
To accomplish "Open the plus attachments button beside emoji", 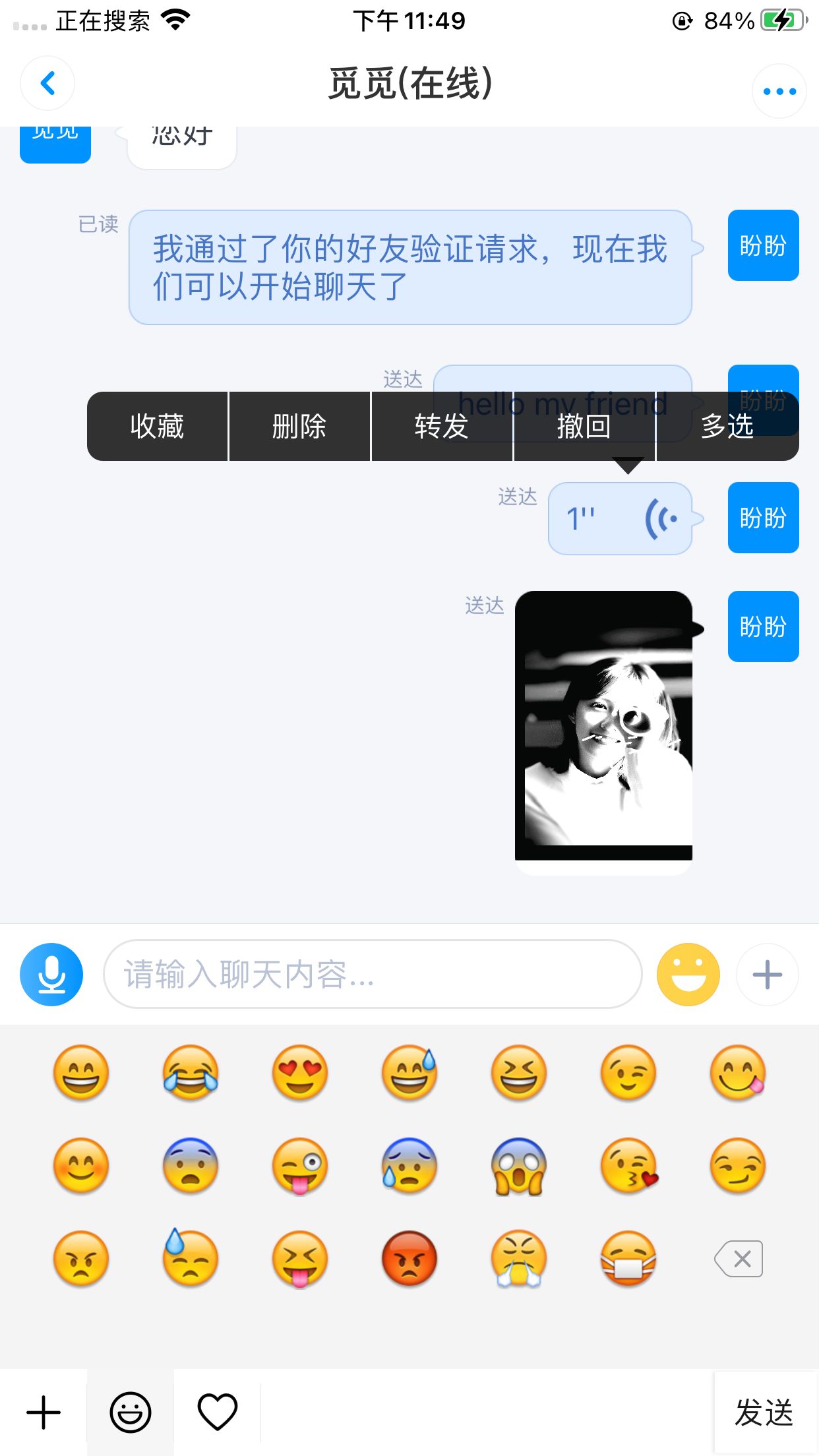I will pyautogui.click(x=767, y=974).
